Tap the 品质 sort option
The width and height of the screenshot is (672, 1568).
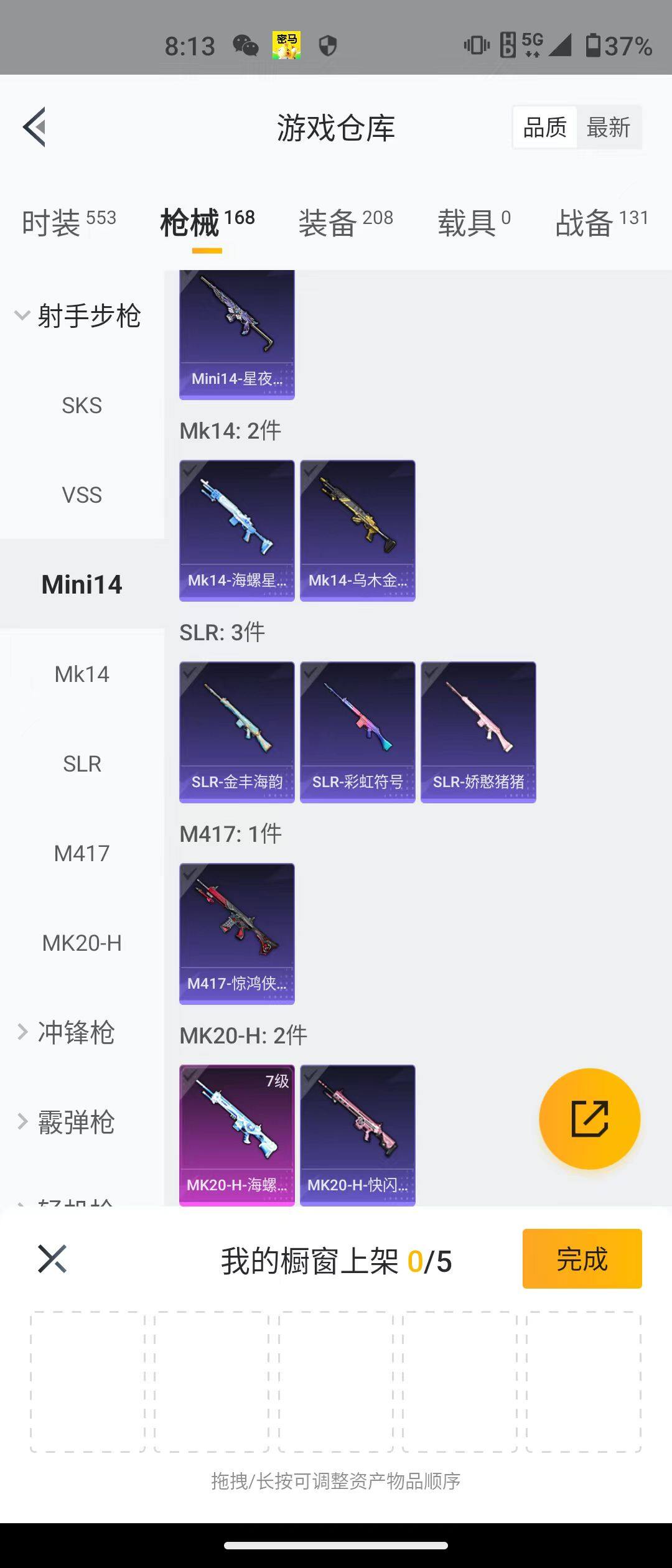[544, 126]
